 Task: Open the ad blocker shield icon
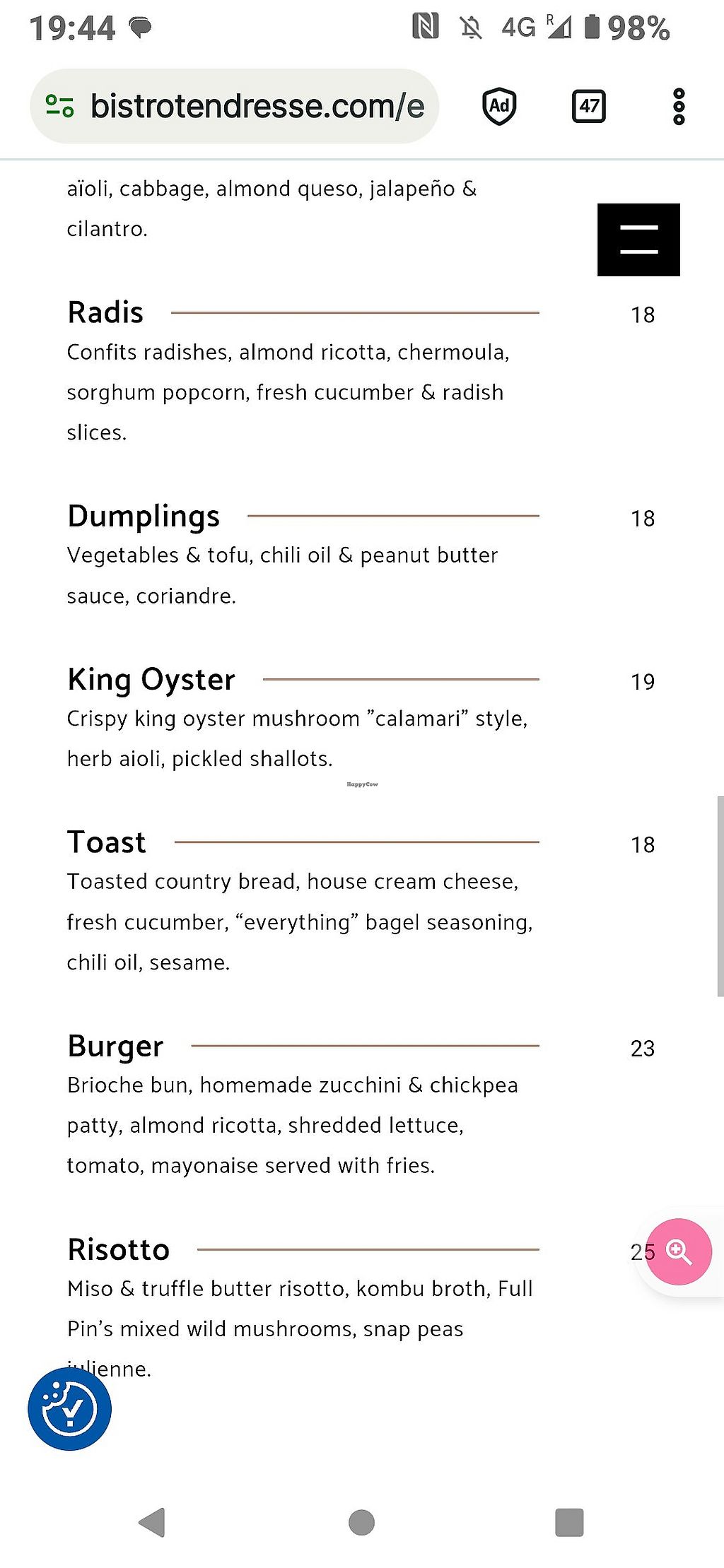(499, 106)
